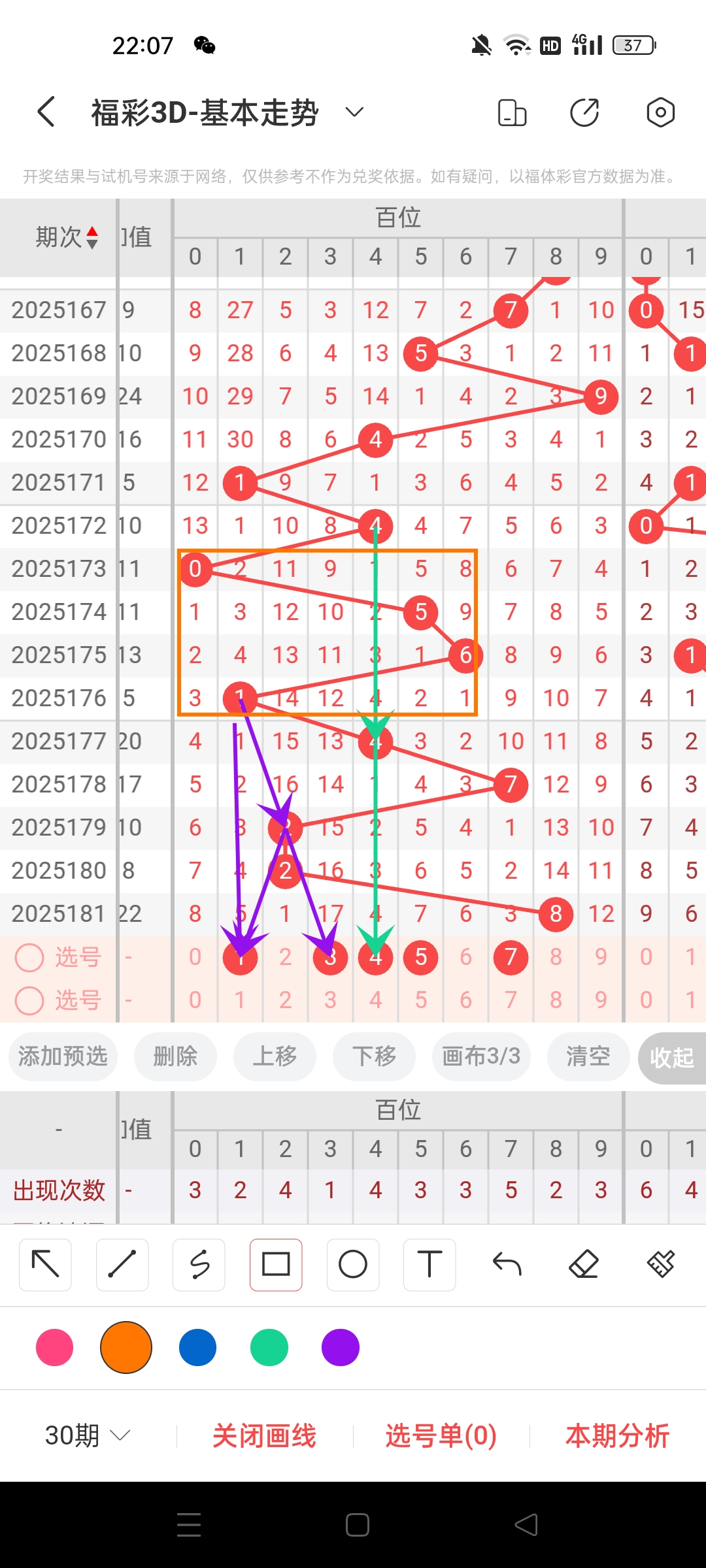Select the circle drawing tool
Image resolution: width=706 pixels, height=1568 pixels.
[x=353, y=1264]
